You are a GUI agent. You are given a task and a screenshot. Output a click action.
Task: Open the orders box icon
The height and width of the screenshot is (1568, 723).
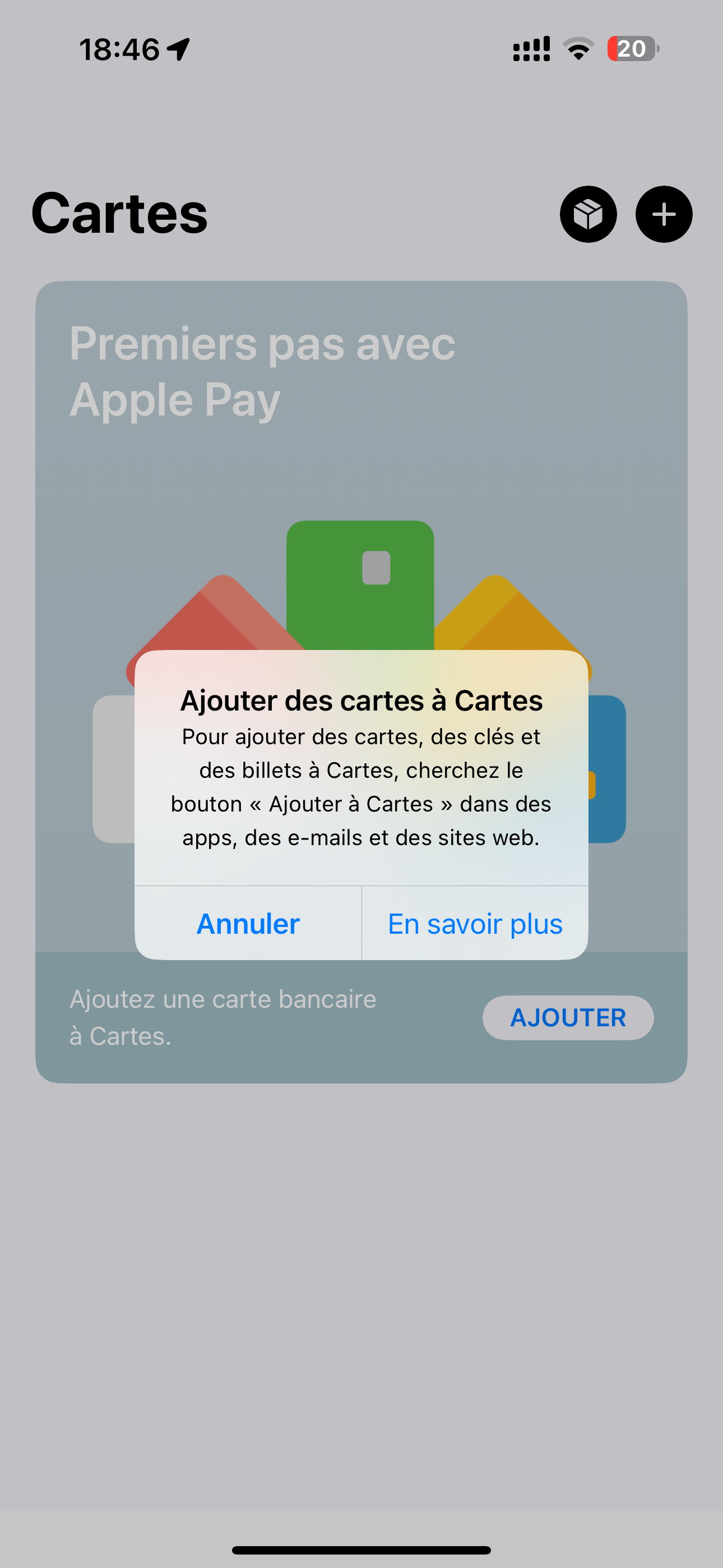(x=588, y=214)
